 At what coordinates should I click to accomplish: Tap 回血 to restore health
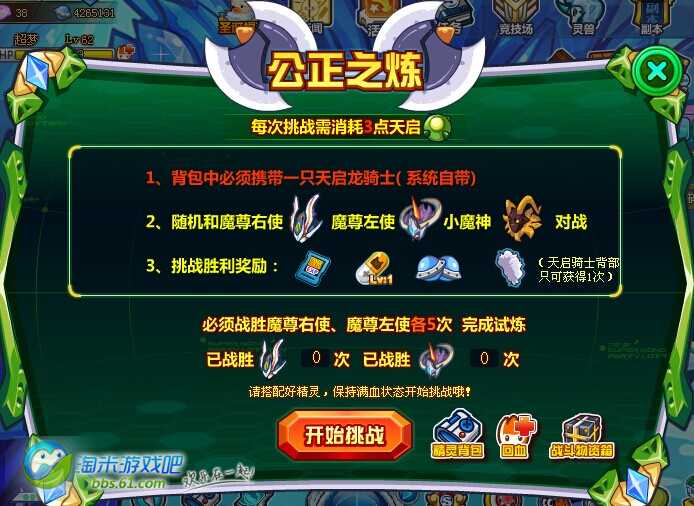point(517,436)
